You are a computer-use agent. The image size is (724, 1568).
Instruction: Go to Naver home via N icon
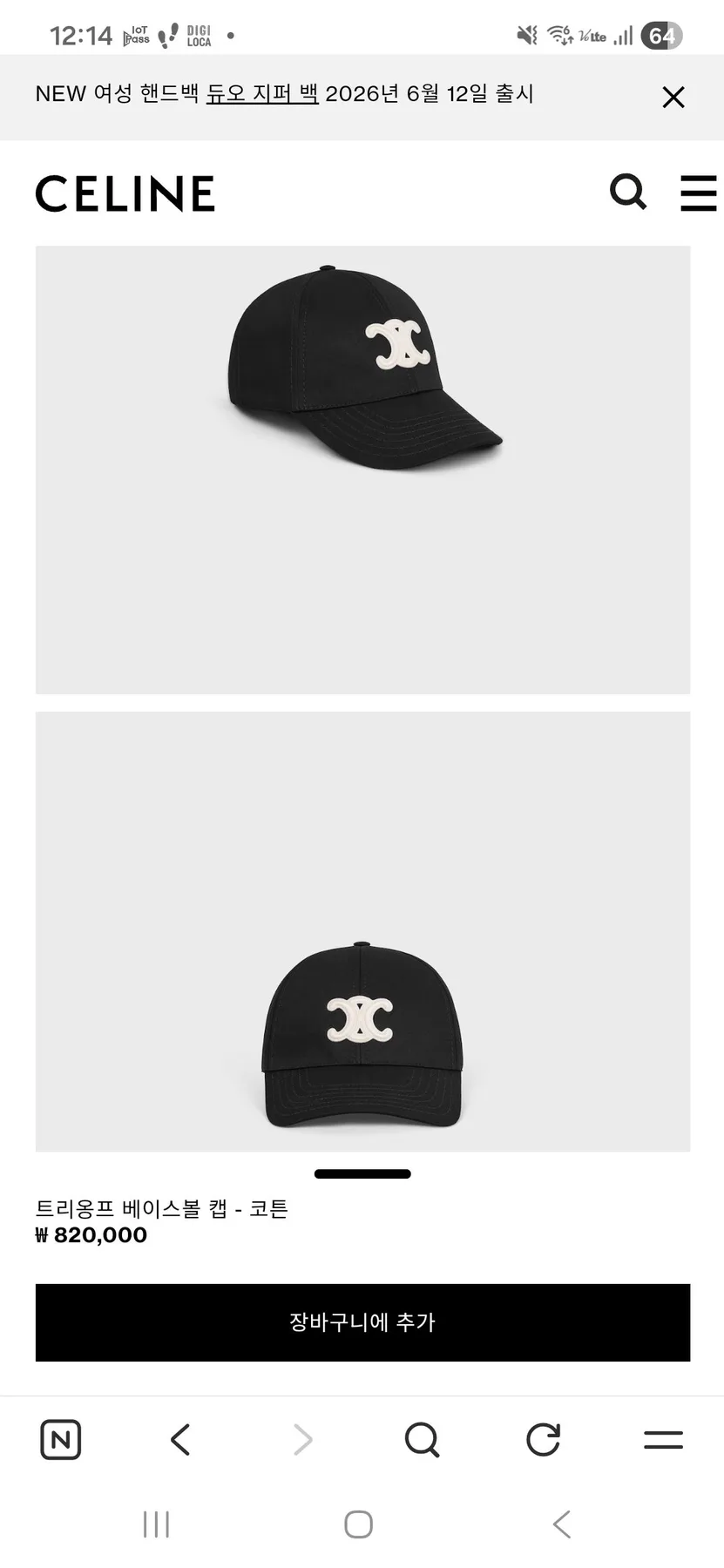pyautogui.click(x=61, y=1439)
